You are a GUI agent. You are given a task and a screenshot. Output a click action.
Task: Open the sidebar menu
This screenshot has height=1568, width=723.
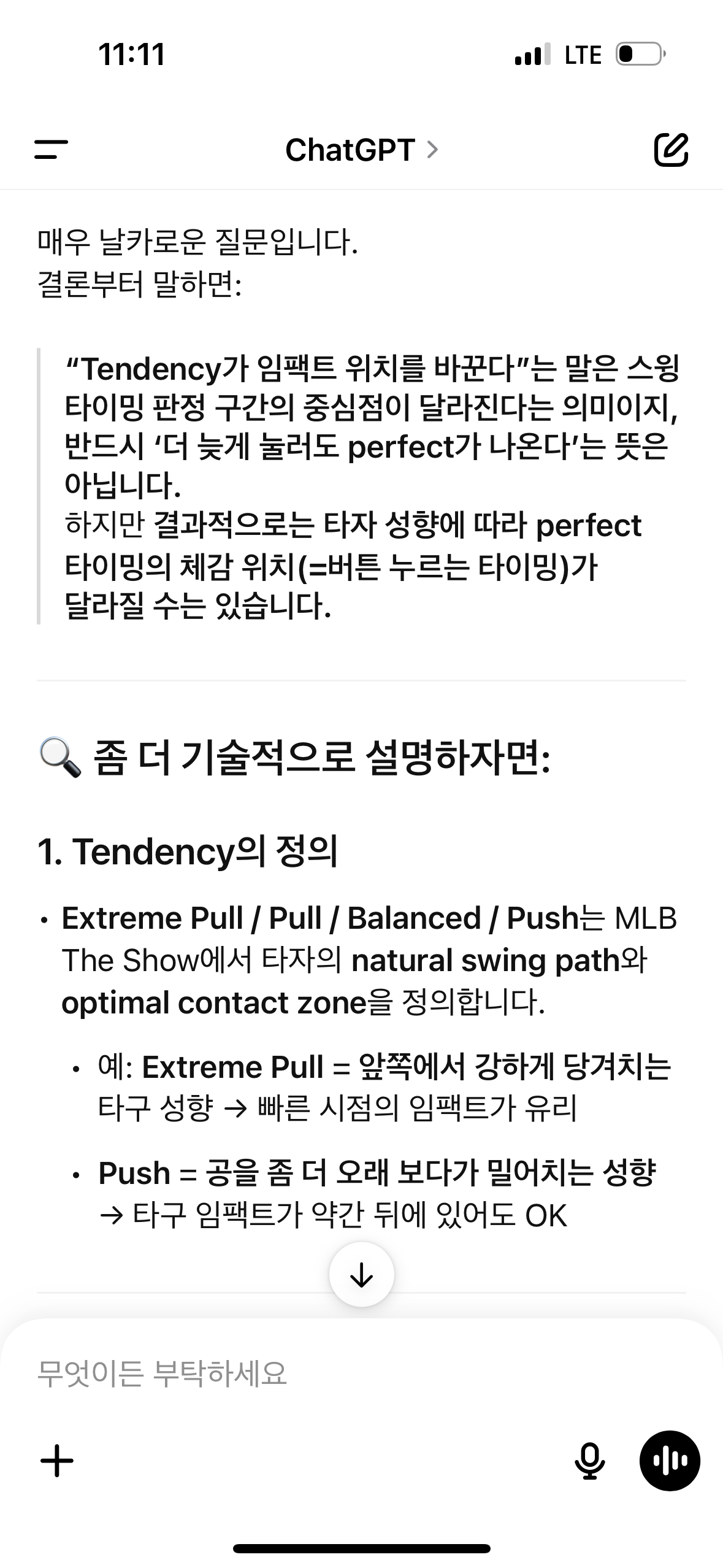click(52, 150)
